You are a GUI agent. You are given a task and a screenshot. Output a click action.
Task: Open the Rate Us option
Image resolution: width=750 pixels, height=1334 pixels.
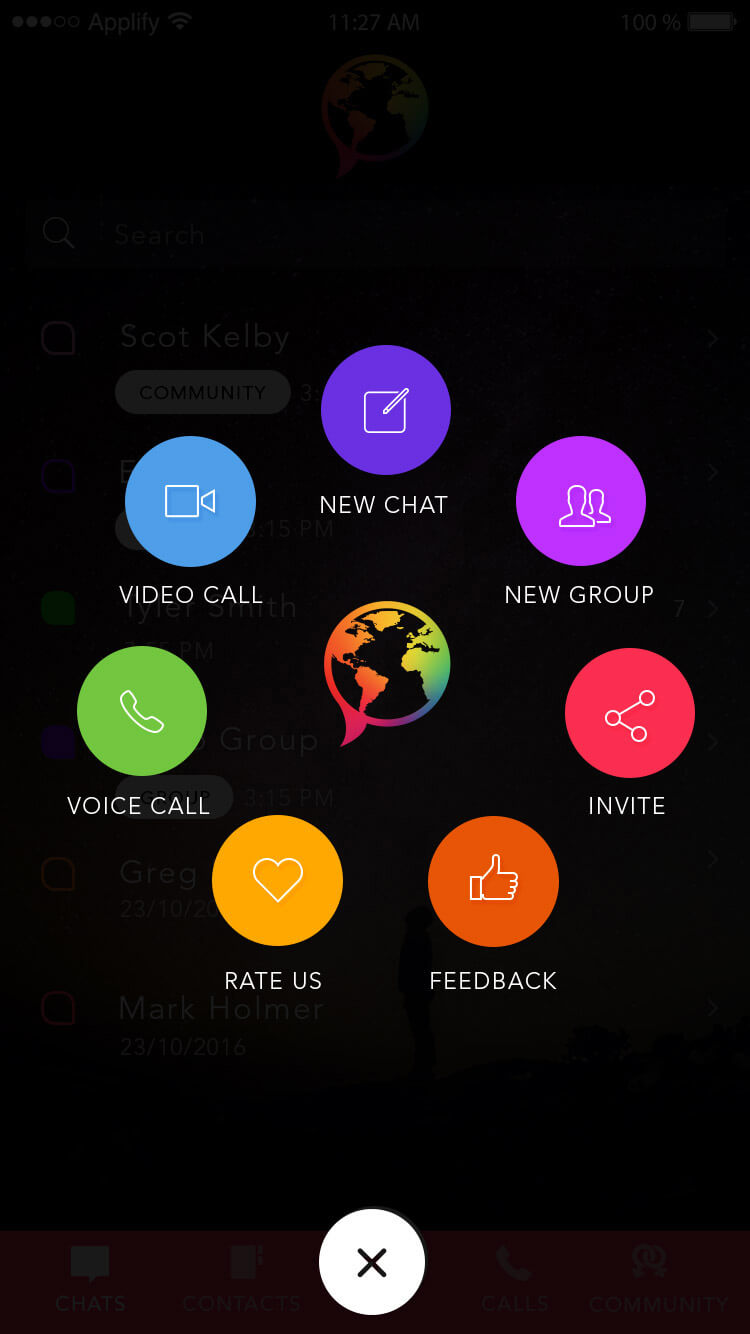277,880
